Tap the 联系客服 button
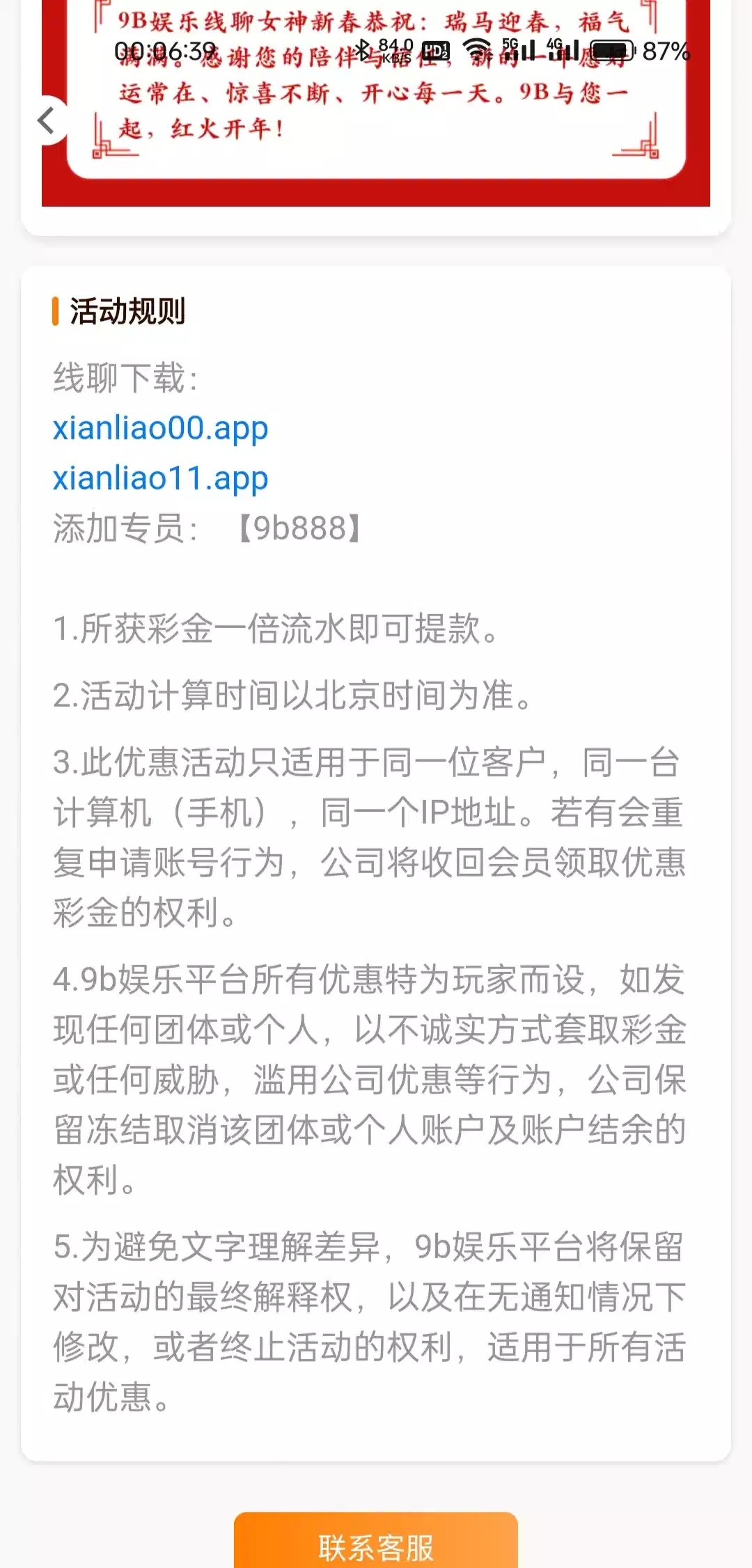This screenshot has width=752, height=1568. [x=376, y=1546]
